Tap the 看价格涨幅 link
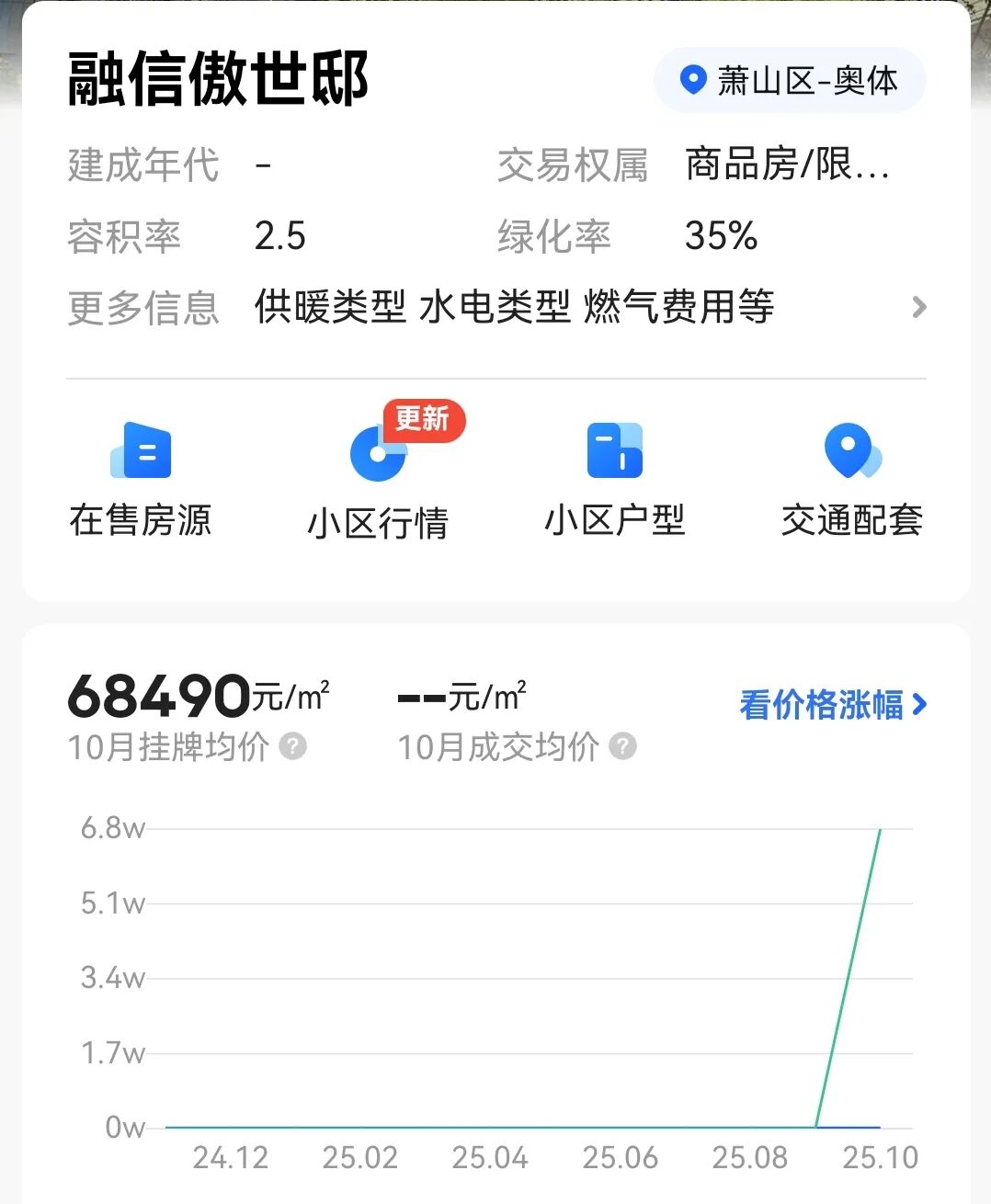This screenshot has width=991, height=1204. coord(832,705)
